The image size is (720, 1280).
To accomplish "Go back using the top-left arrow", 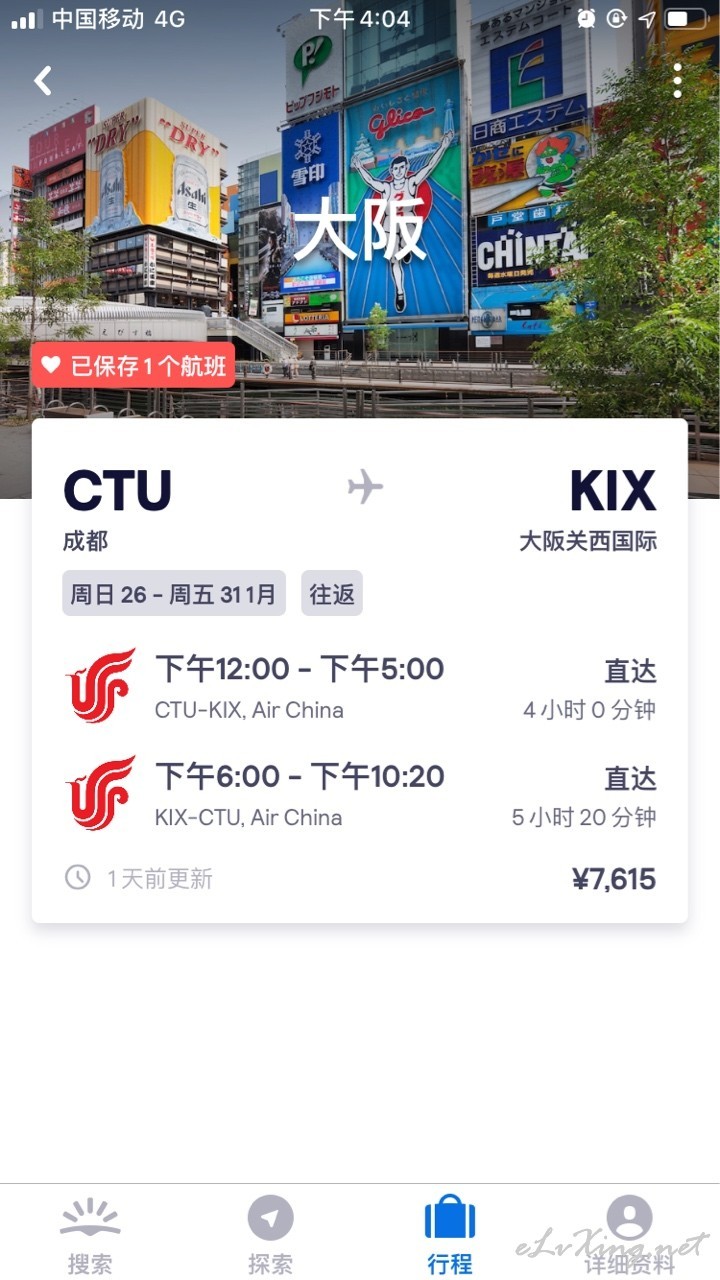I will 43,81.
